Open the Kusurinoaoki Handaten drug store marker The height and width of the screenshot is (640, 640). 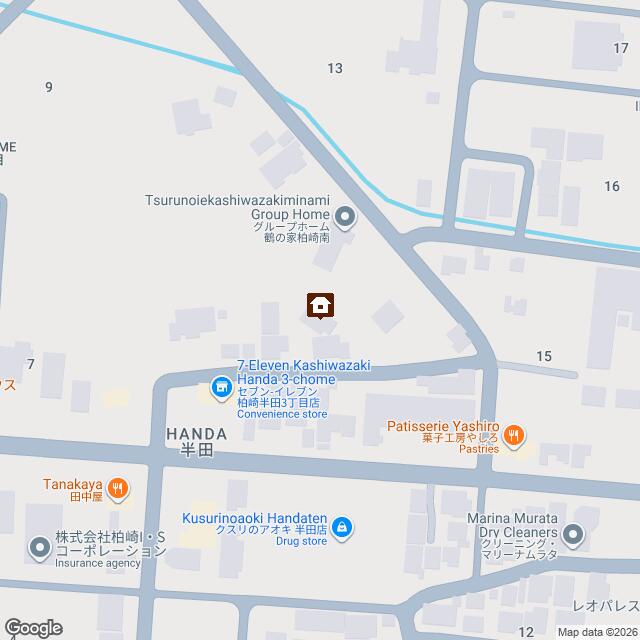pos(342,526)
